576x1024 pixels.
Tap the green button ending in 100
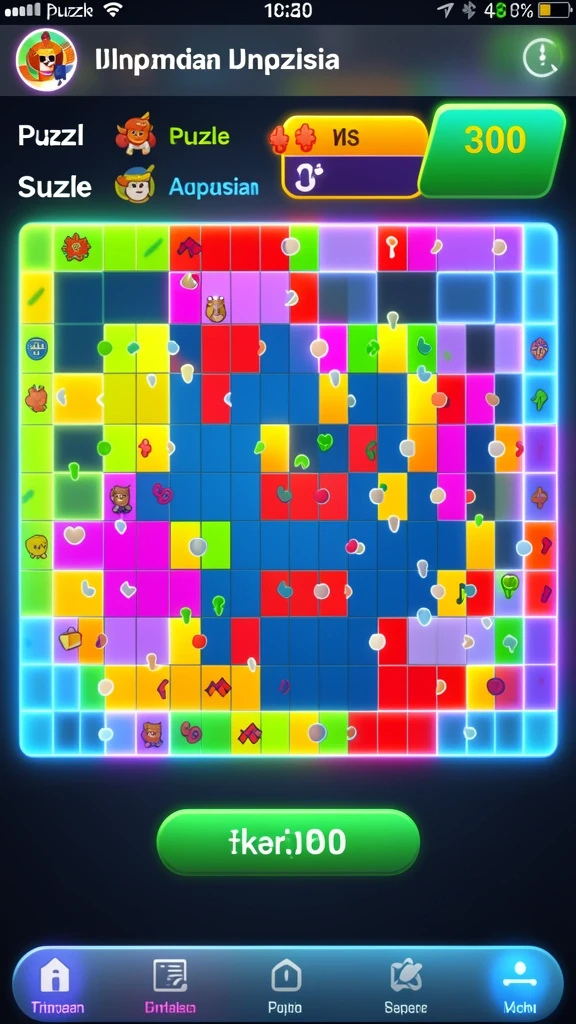[x=288, y=842]
